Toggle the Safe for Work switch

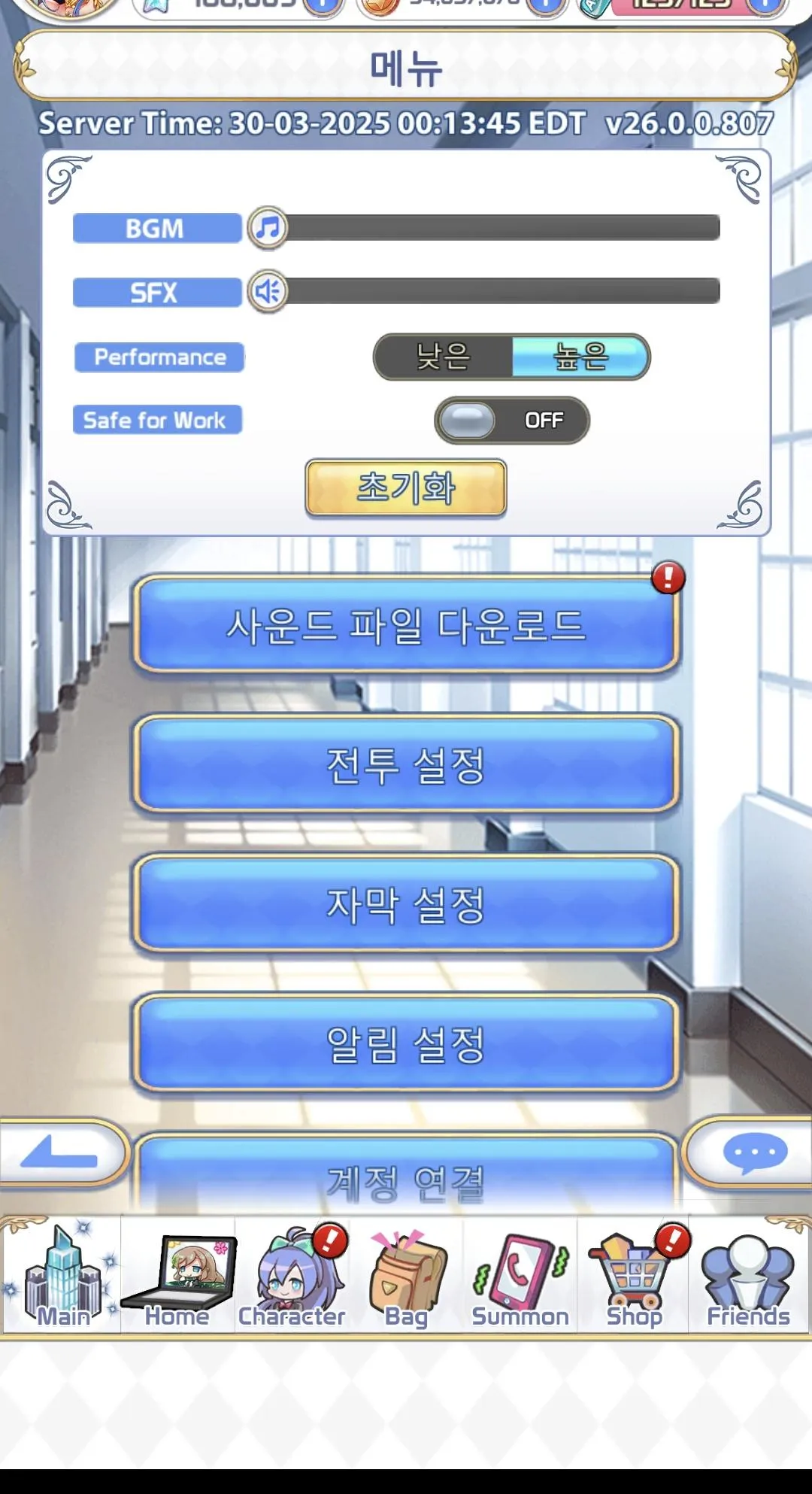pyautogui.click(x=511, y=420)
